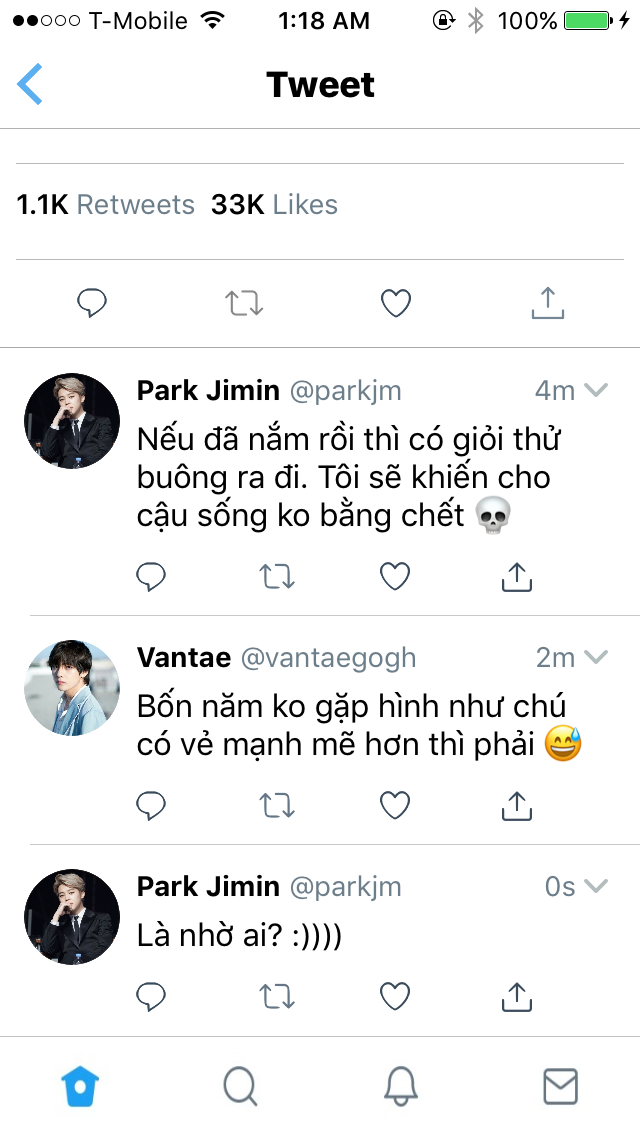Open Park Jimin's avatar on the skull-emoji reply
The height and width of the screenshot is (1136, 640).
[x=71, y=421]
